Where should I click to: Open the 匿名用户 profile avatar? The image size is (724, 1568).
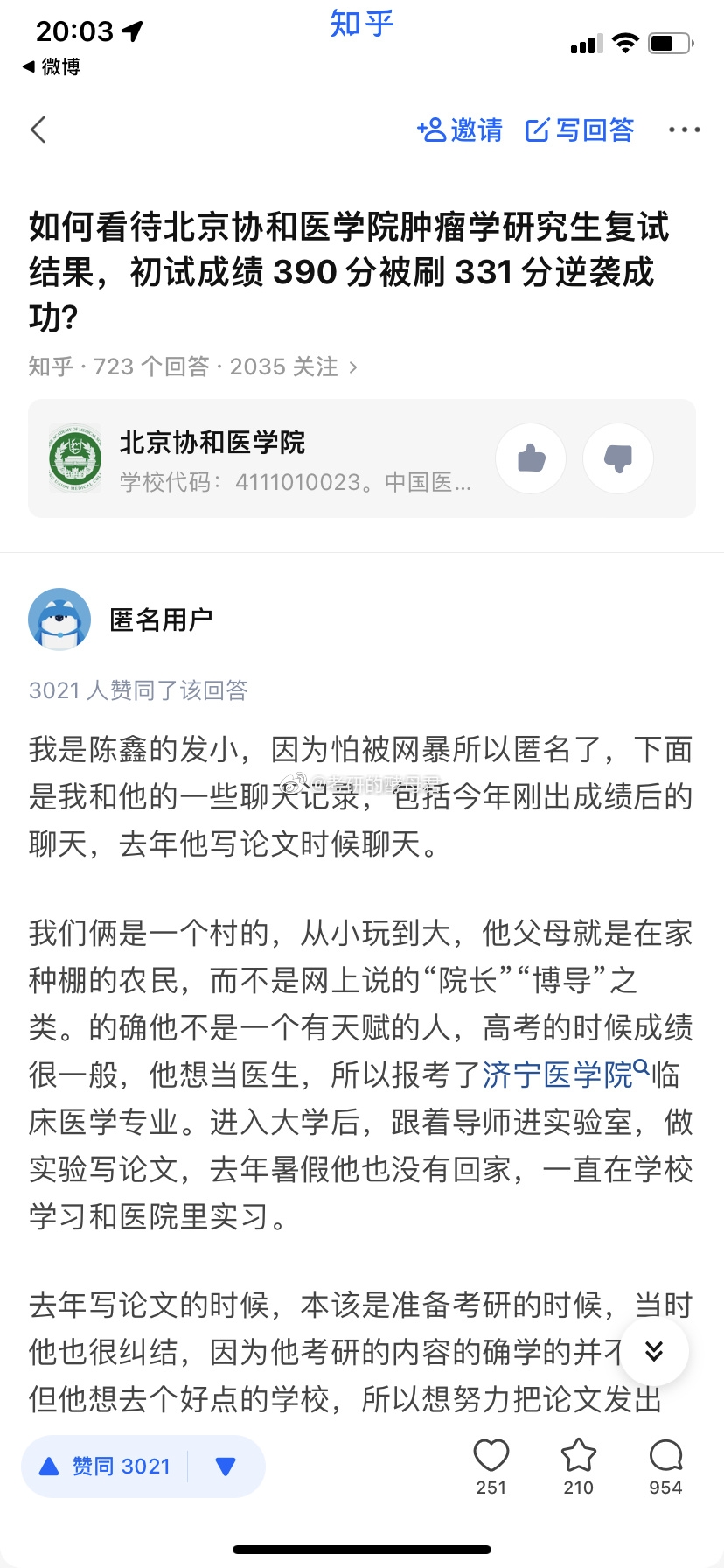point(59,619)
